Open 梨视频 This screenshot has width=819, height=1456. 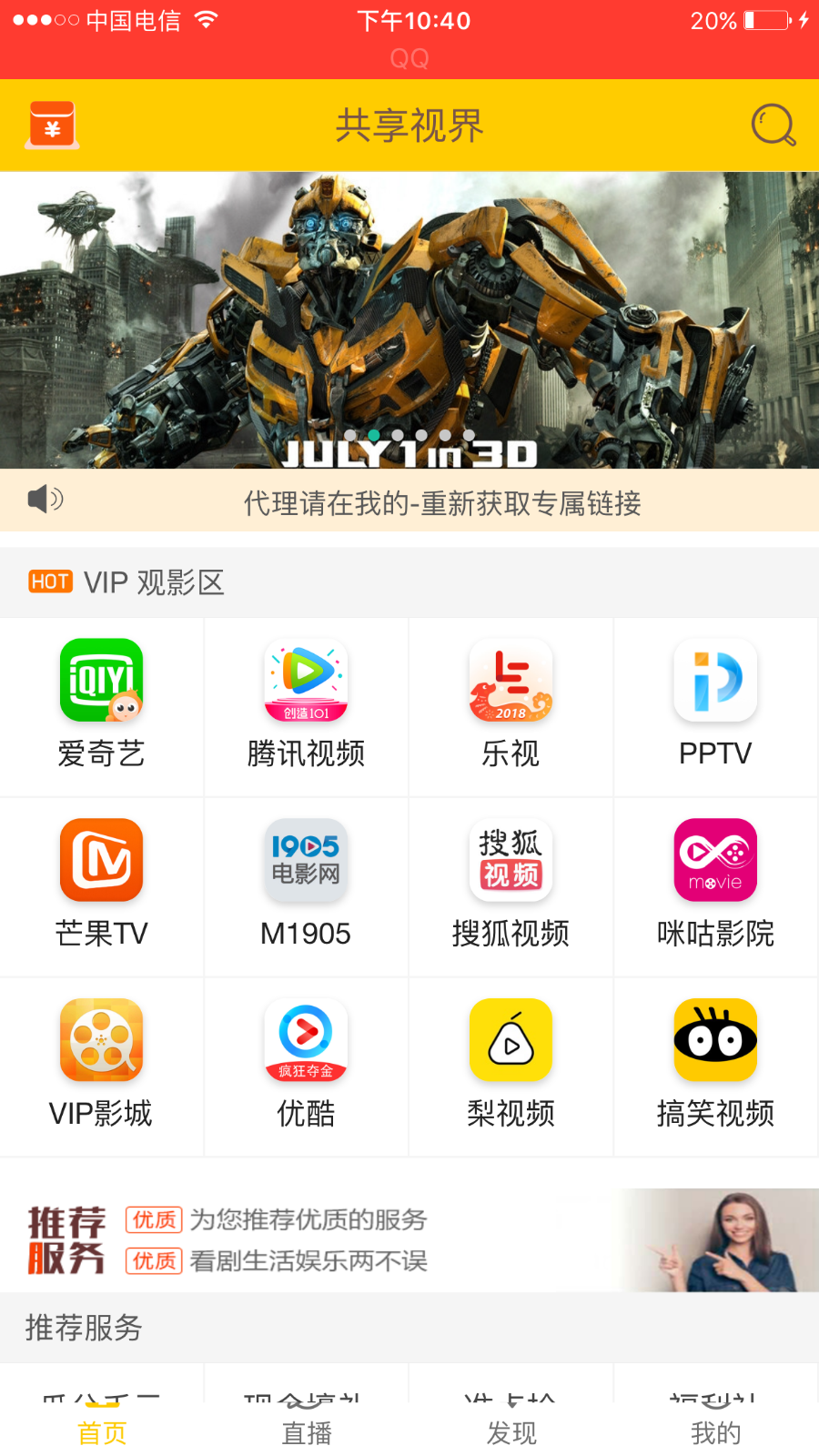(x=511, y=1067)
